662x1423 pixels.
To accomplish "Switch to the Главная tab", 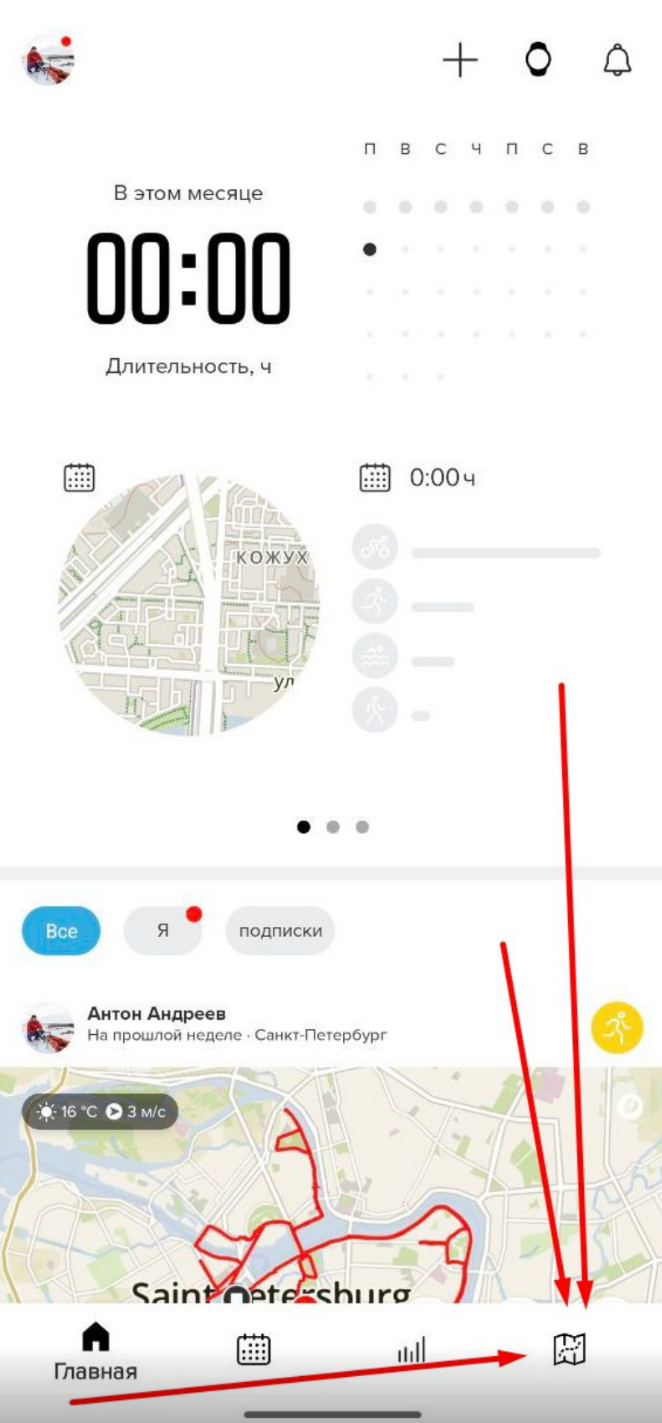I will pyautogui.click(x=95, y=1352).
